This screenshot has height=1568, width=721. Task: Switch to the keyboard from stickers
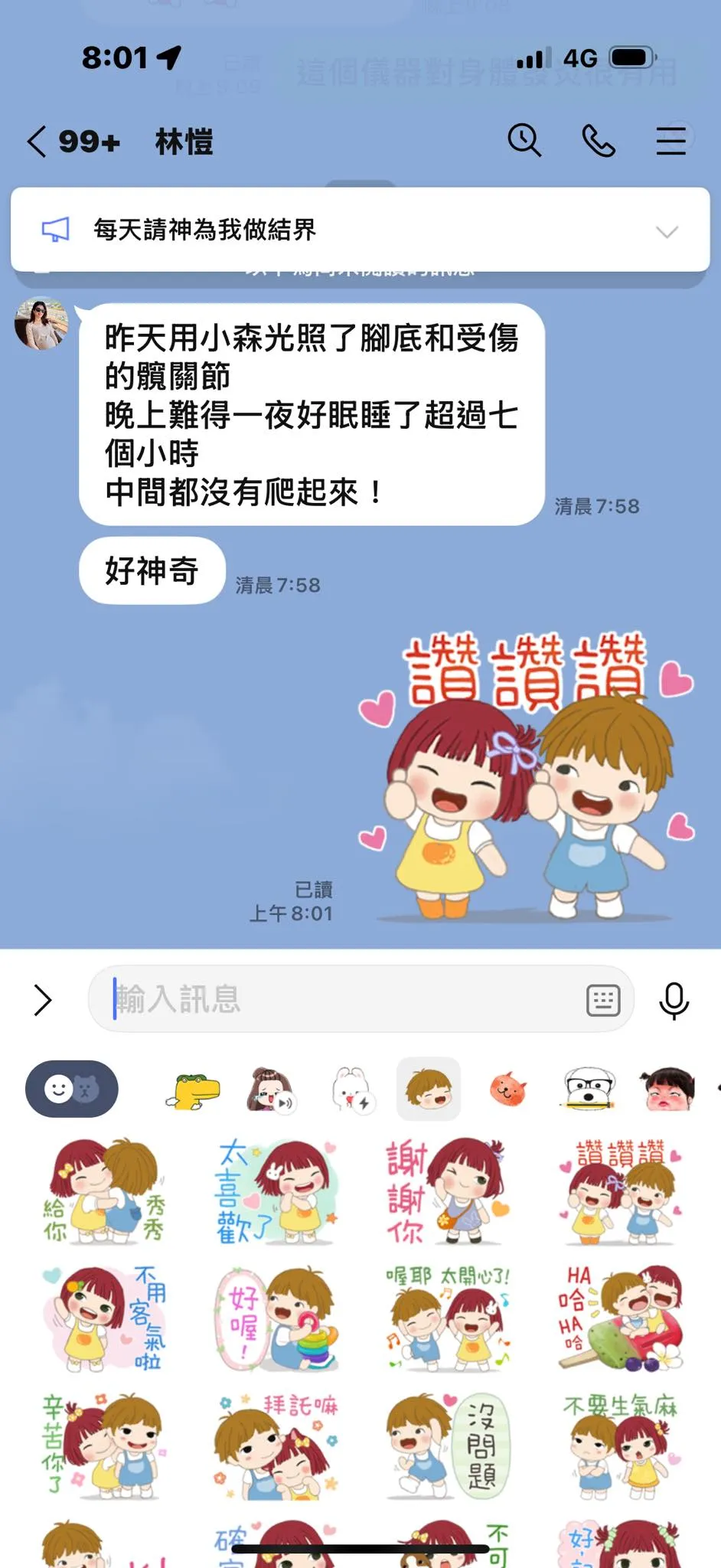click(x=602, y=1000)
